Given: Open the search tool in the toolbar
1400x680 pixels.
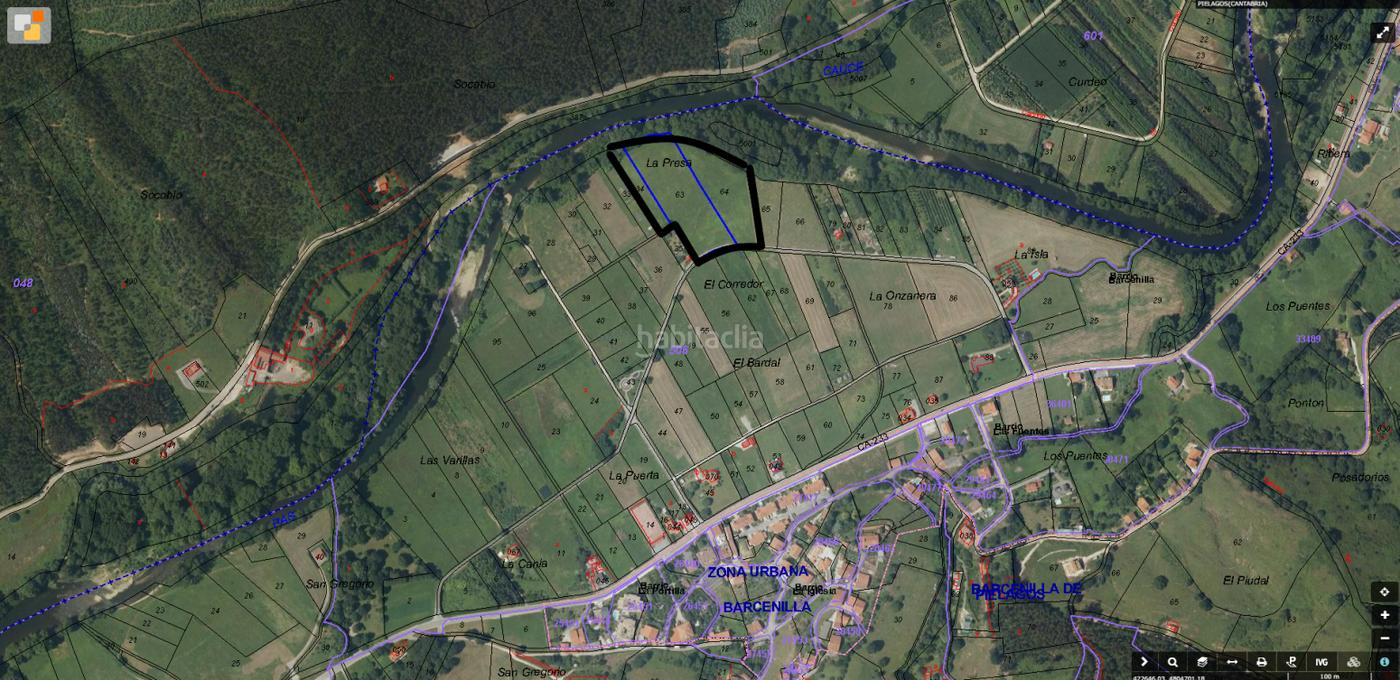Looking at the screenshot, I should coord(1173,661).
